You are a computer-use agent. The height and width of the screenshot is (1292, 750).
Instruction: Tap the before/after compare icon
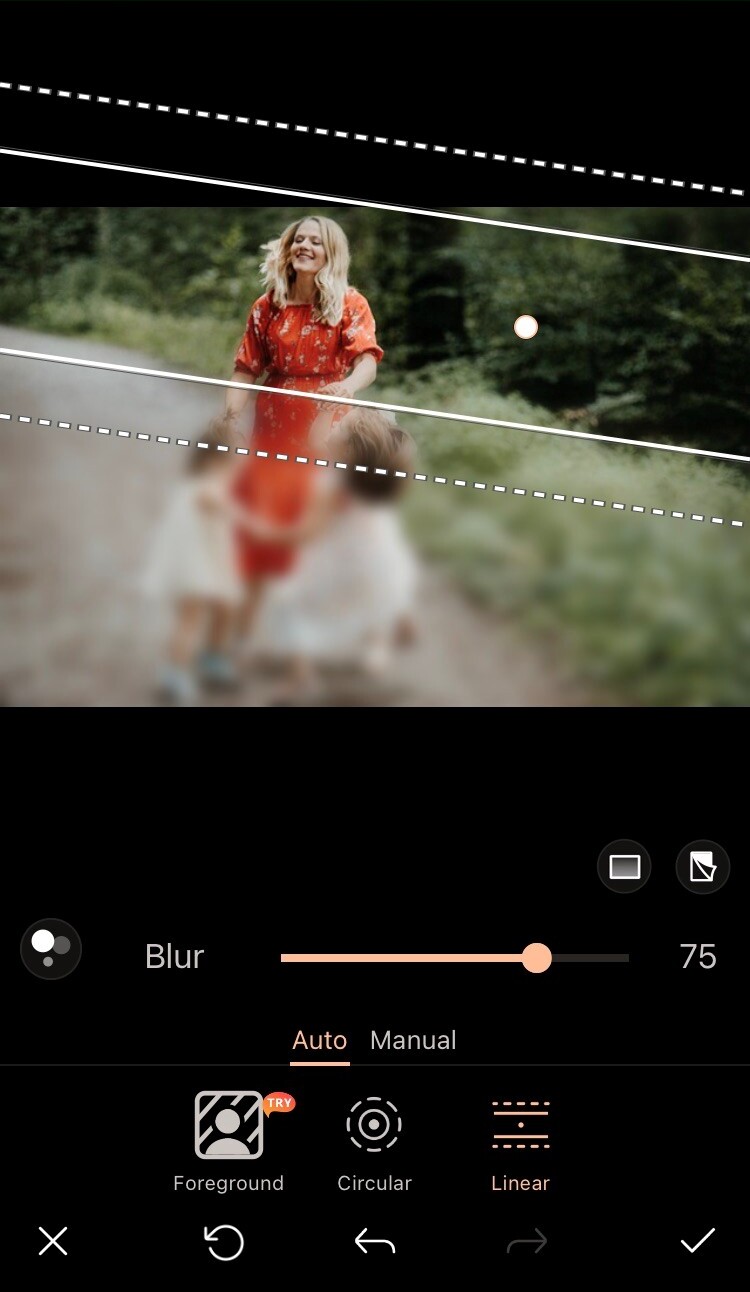coord(703,866)
